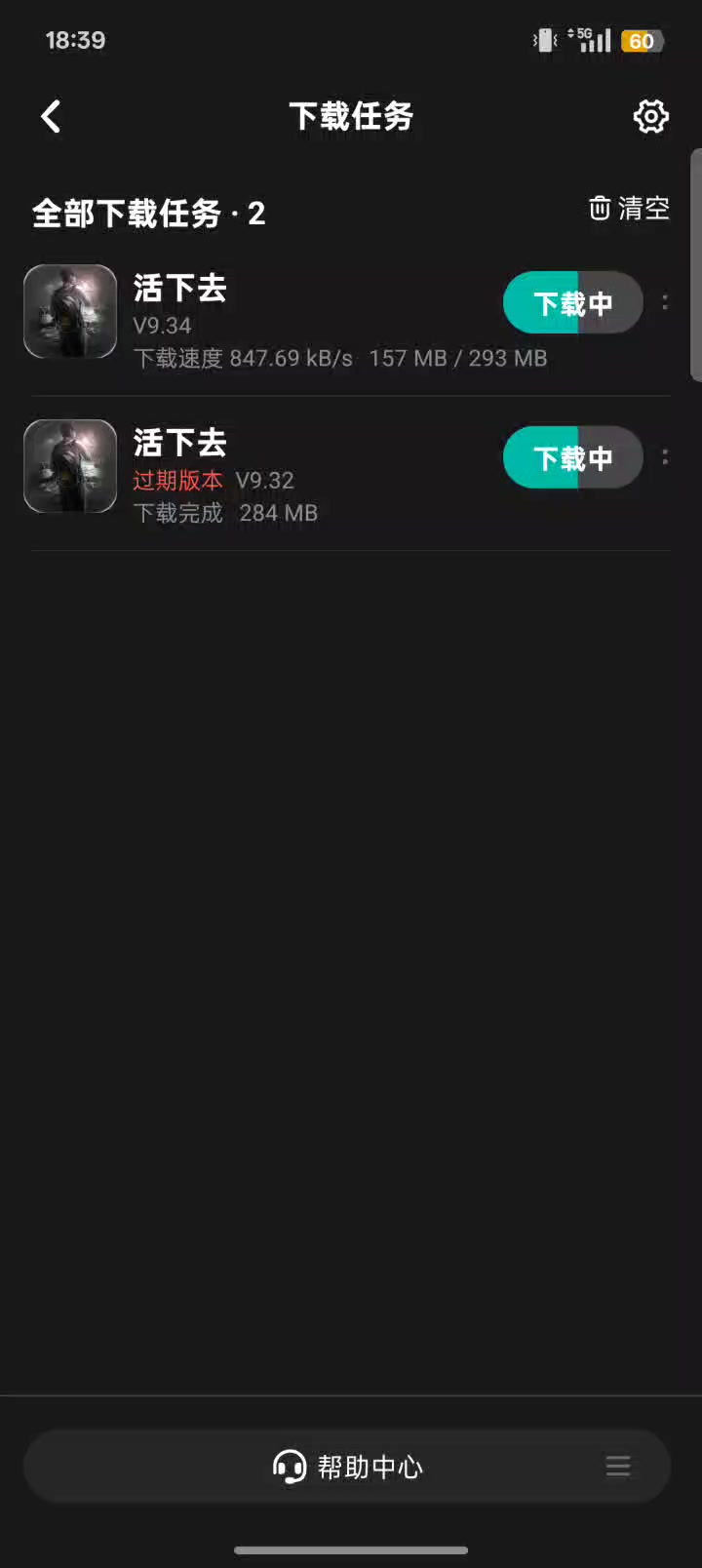The height and width of the screenshot is (1568, 702).
Task: Pause the V9.34 下载中 download button
Action: 572,303
